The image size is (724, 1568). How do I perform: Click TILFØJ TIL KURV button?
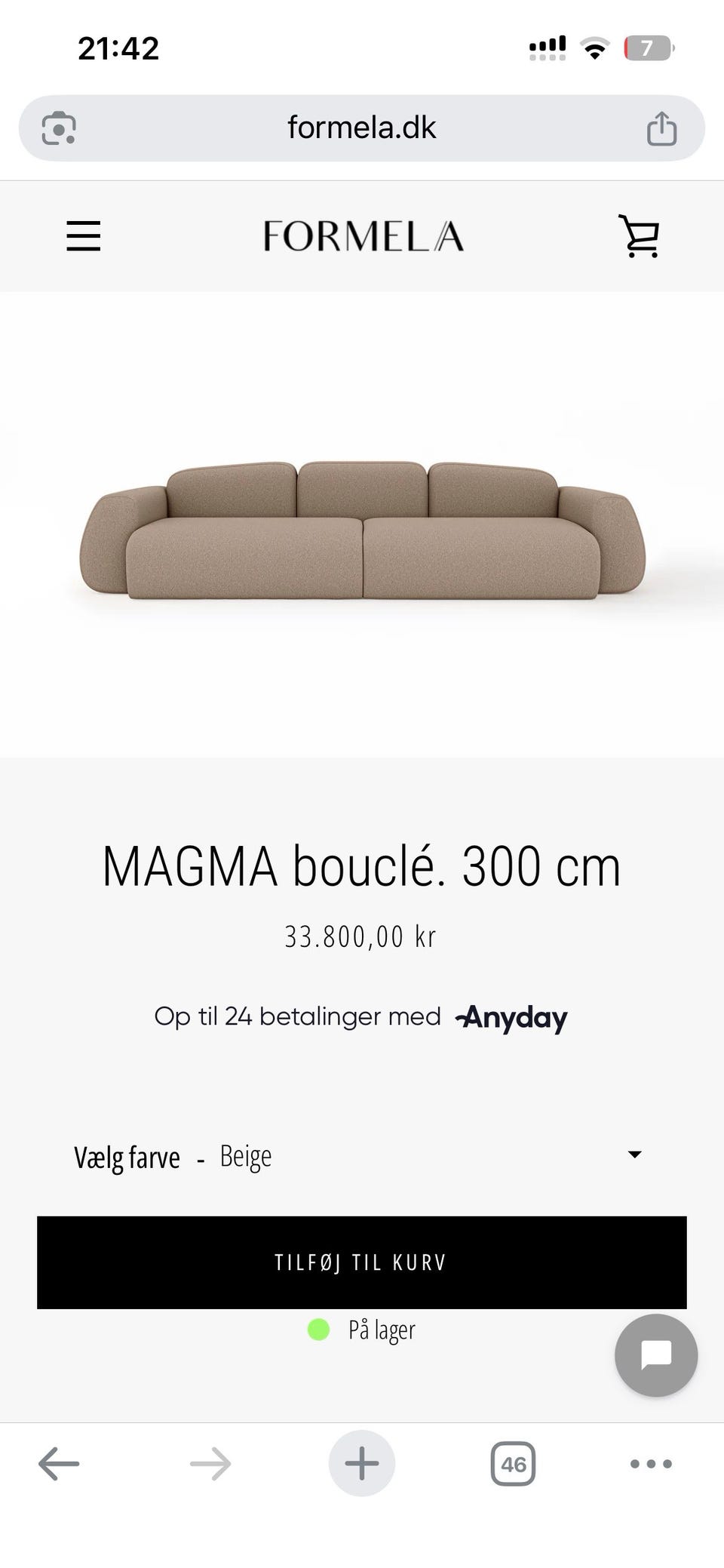361,1262
